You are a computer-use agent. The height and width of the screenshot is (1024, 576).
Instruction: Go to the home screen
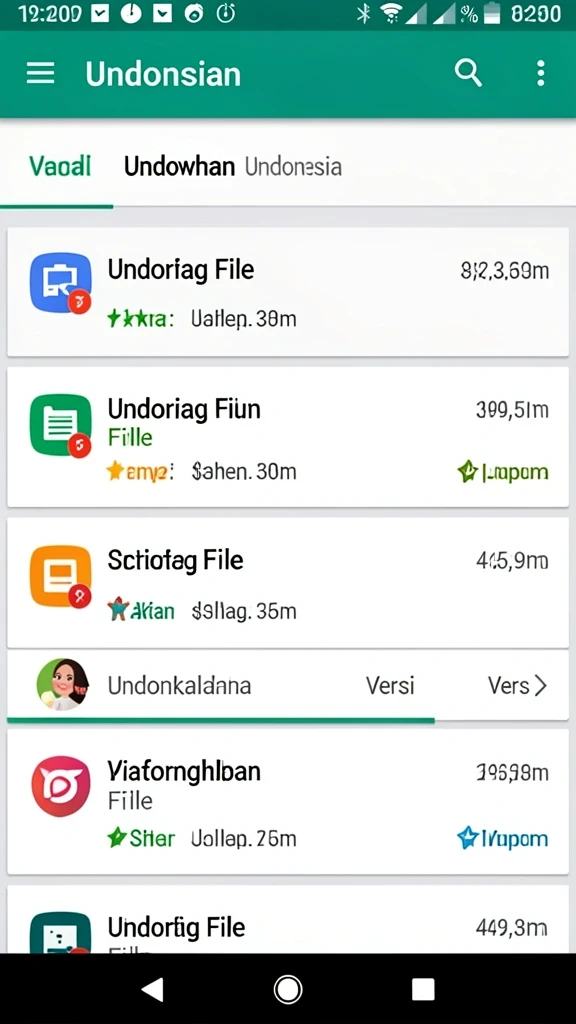tap(288, 990)
